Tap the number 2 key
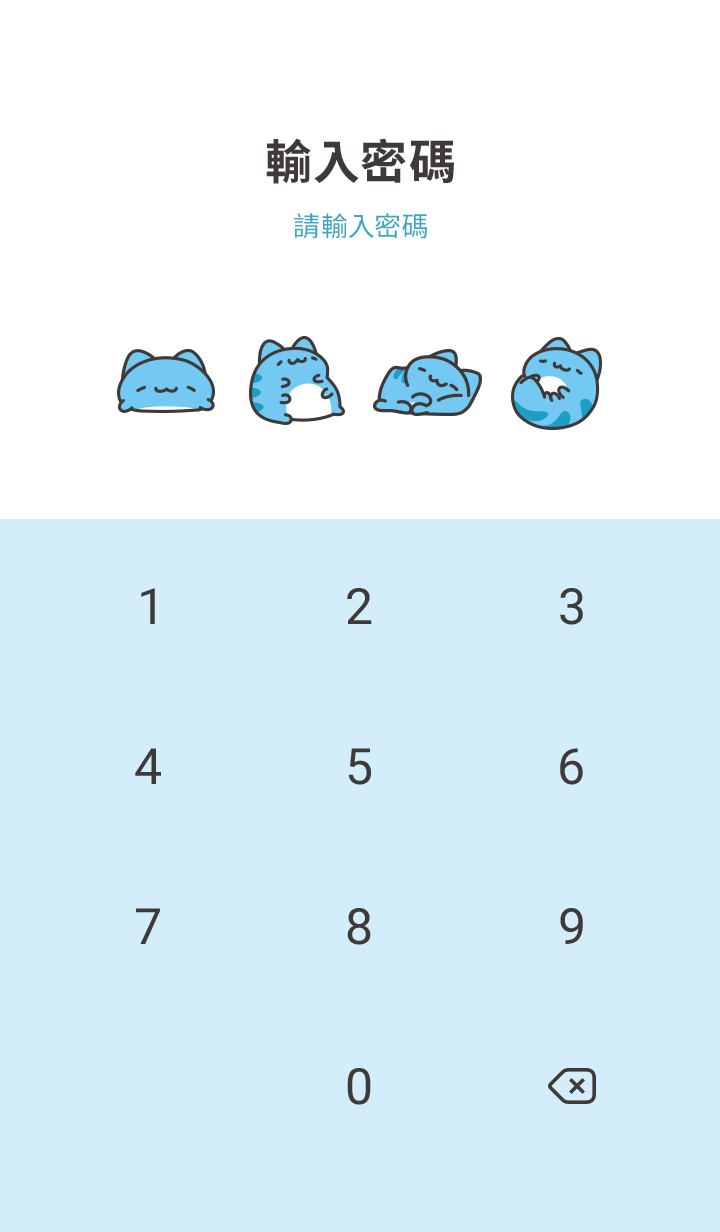 [359, 607]
